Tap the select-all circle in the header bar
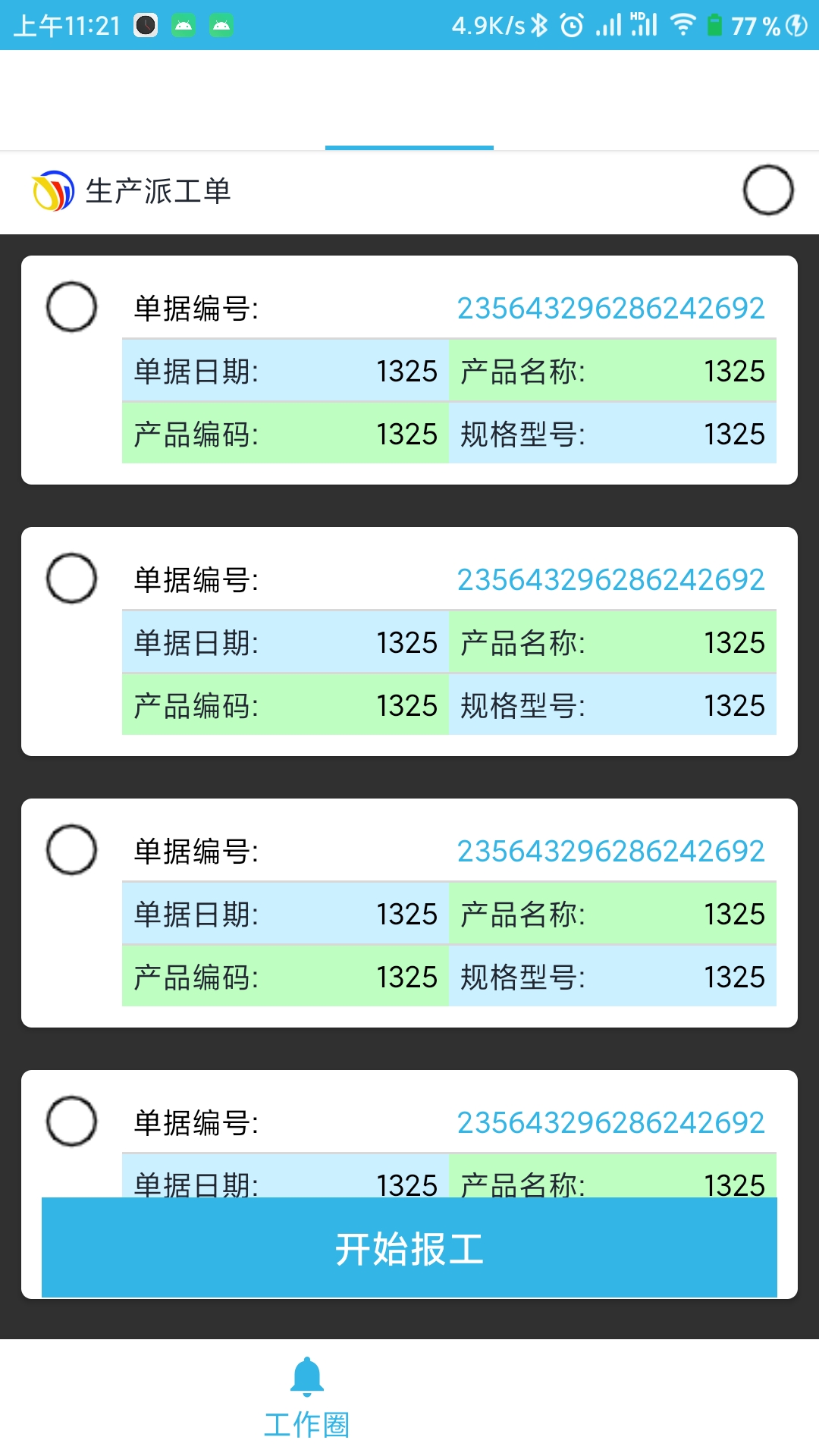 (x=769, y=190)
